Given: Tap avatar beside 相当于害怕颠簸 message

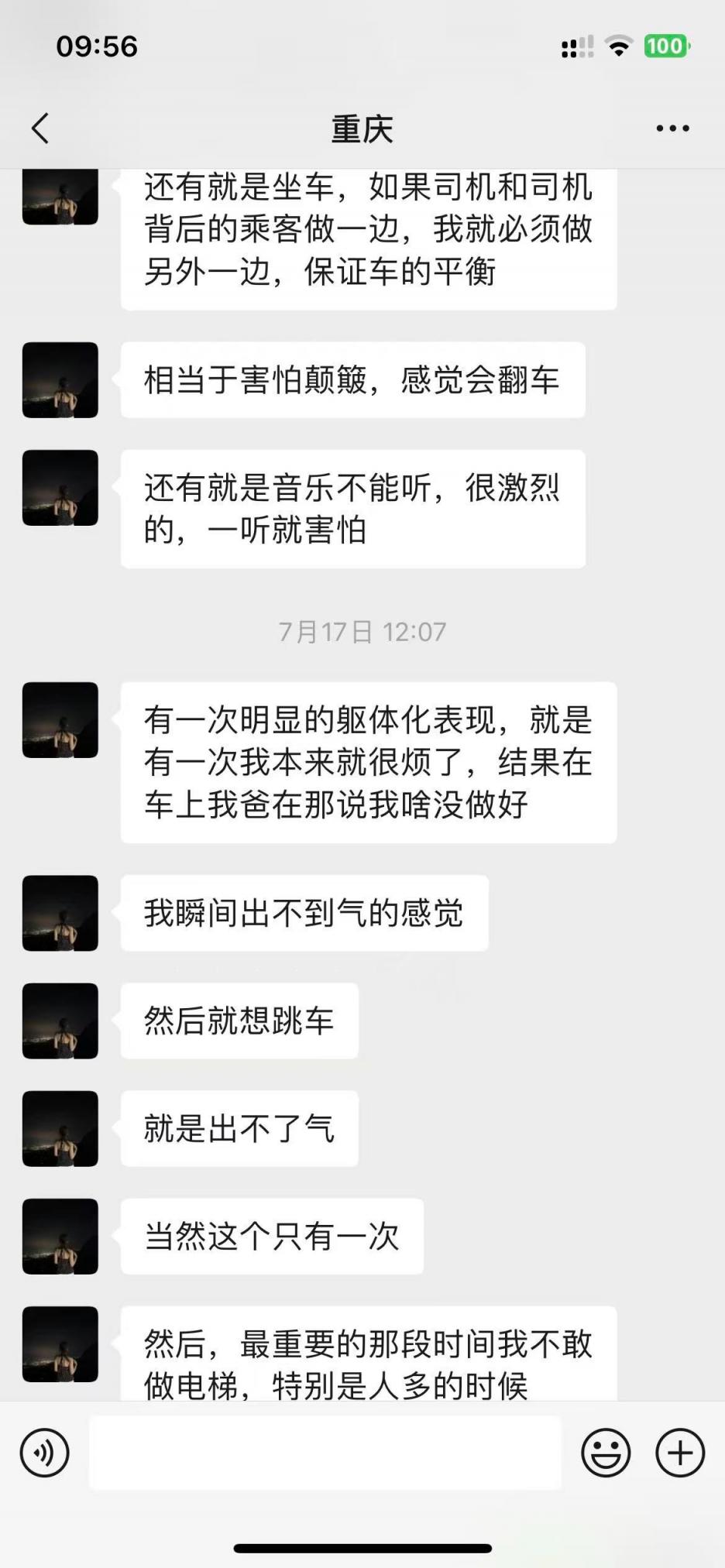Looking at the screenshot, I should 60,380.
